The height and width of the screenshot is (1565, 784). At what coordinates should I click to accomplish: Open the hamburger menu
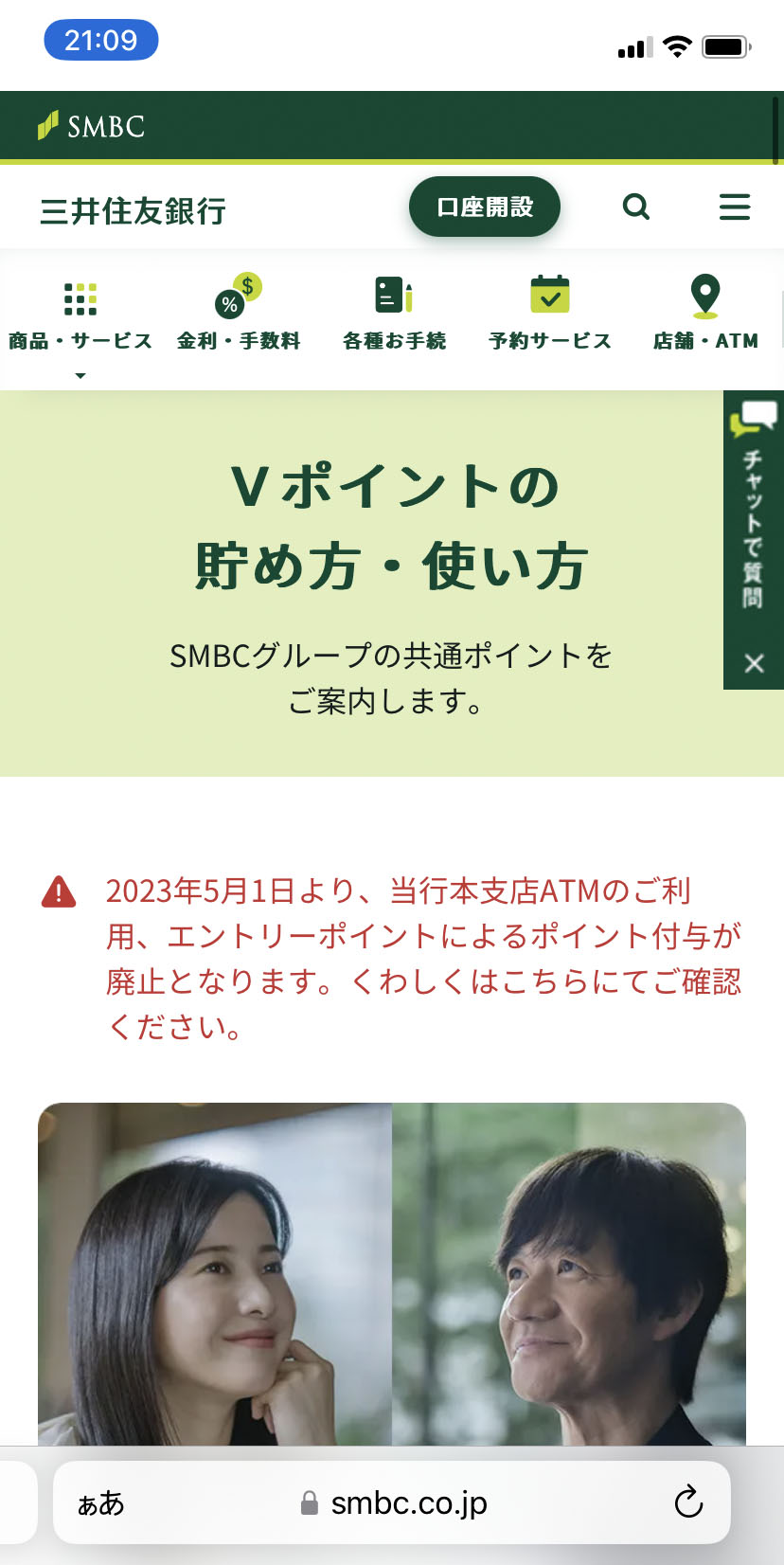734,207
